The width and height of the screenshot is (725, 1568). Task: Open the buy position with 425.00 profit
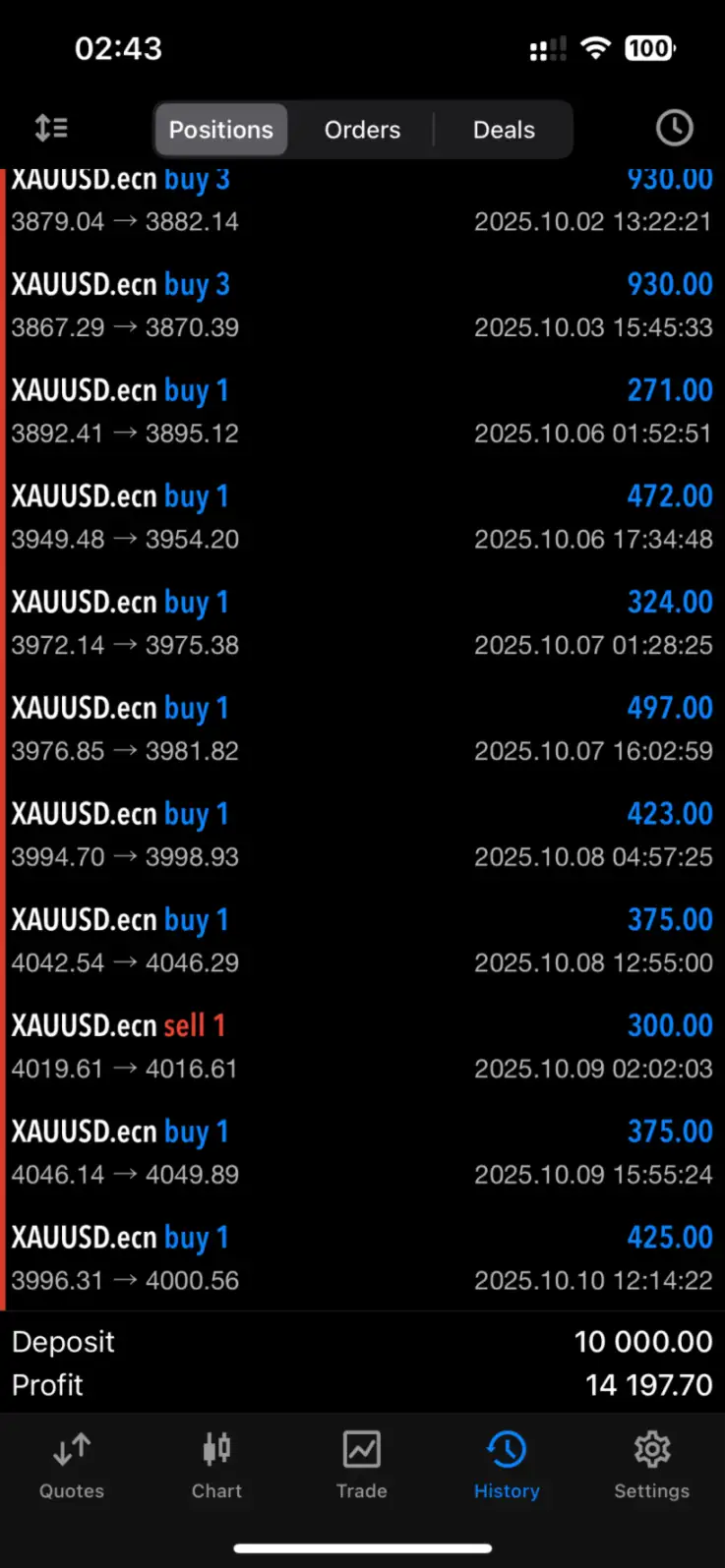362,1258
